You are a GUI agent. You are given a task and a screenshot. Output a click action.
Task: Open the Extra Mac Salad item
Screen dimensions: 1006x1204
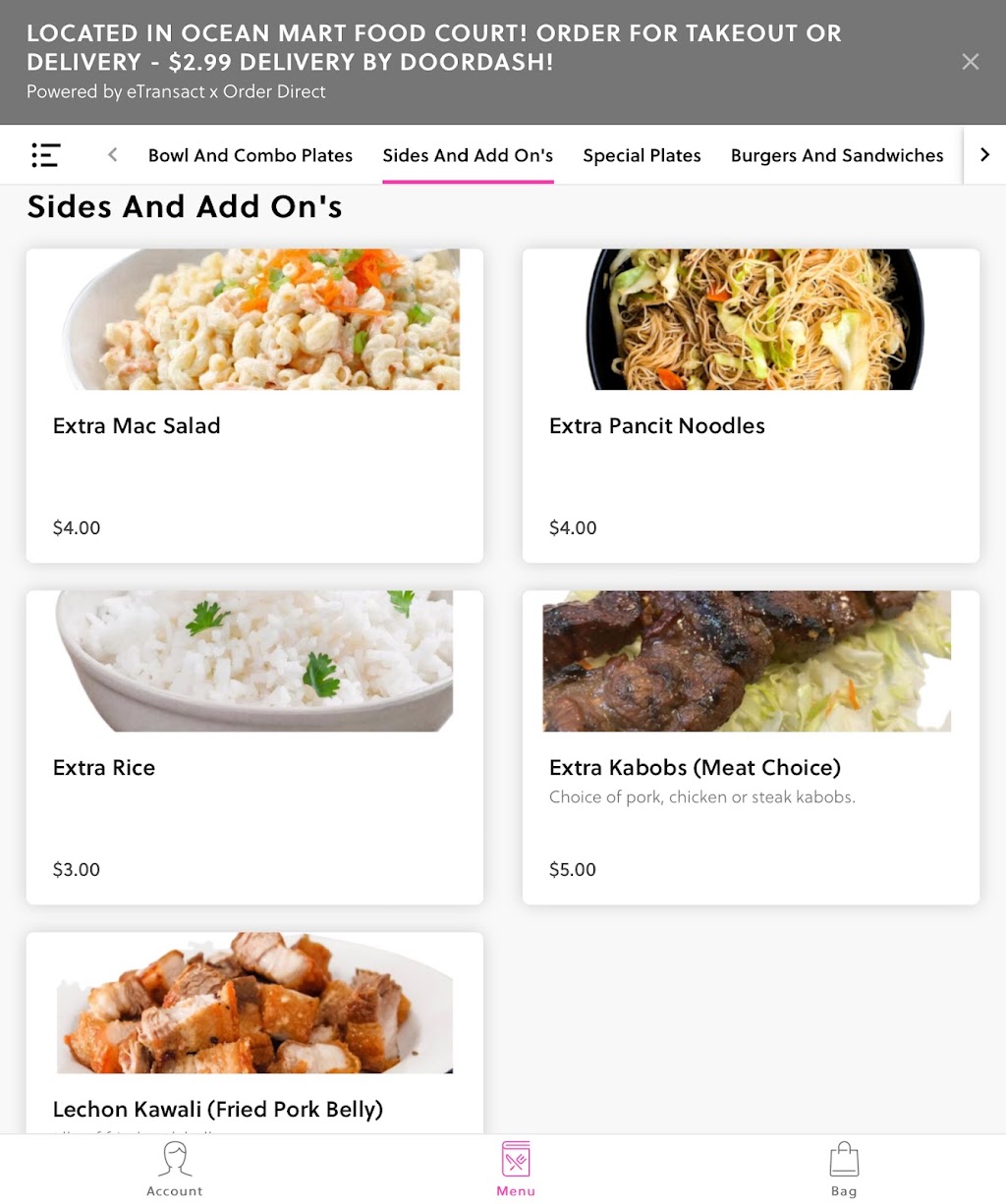point(254,405)
